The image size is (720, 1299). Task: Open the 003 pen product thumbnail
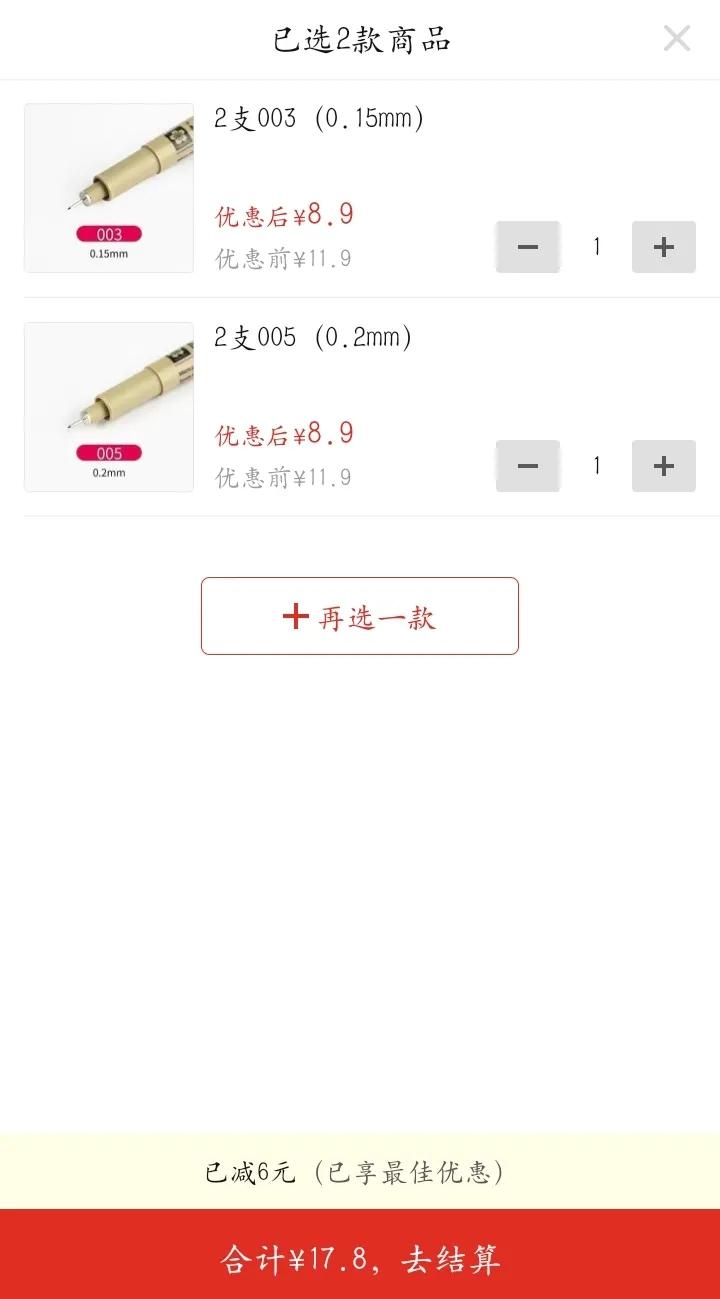[x=108, y=187]
